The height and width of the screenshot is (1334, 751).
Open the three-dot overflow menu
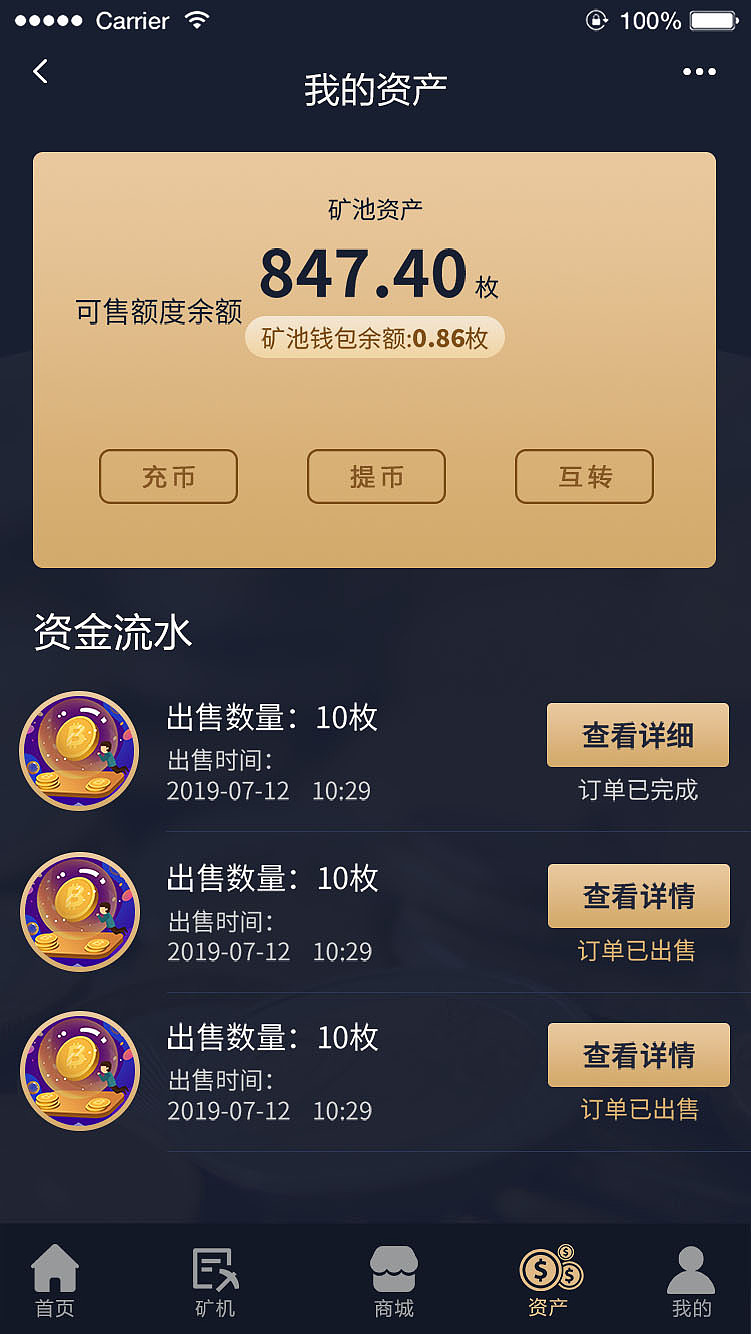tap(699, 71)
